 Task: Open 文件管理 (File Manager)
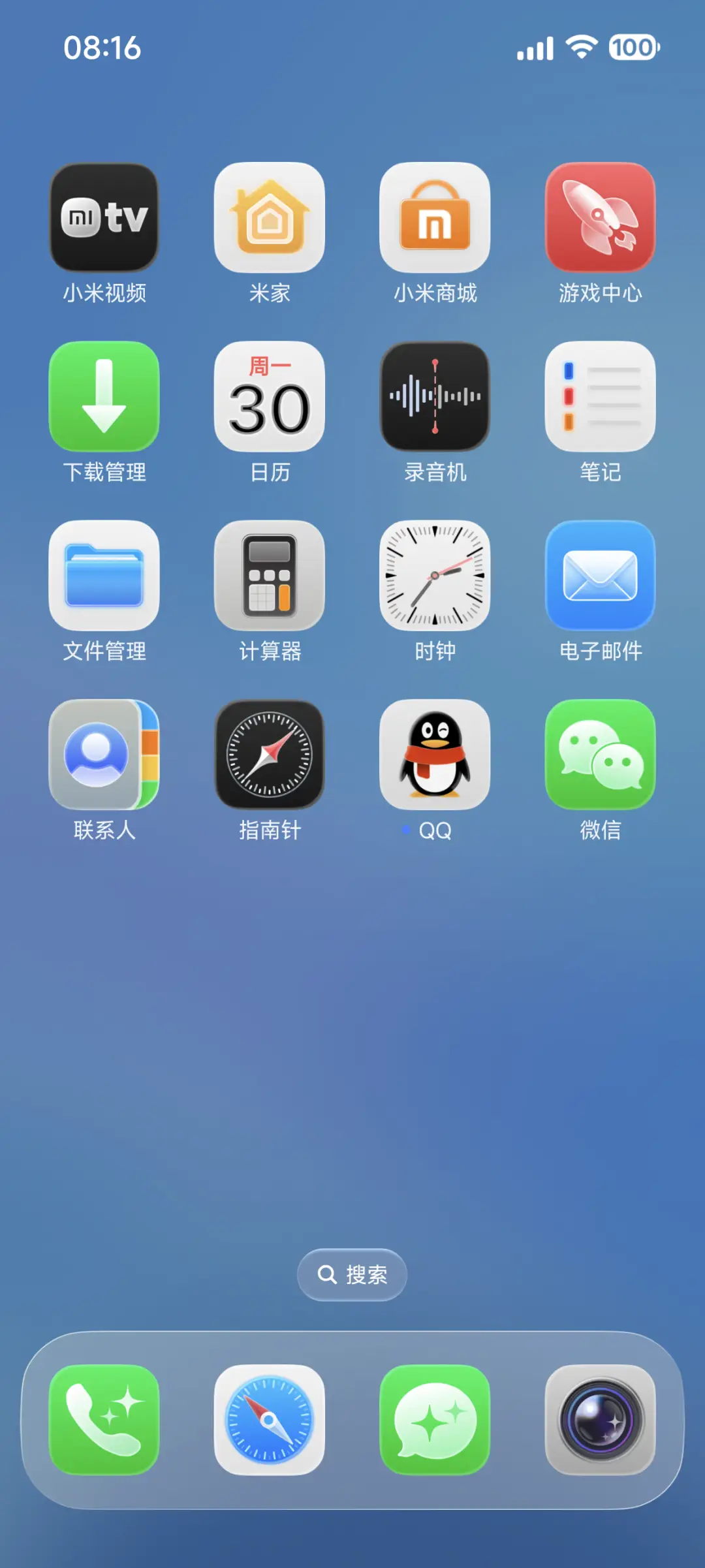tap(104, 576)
